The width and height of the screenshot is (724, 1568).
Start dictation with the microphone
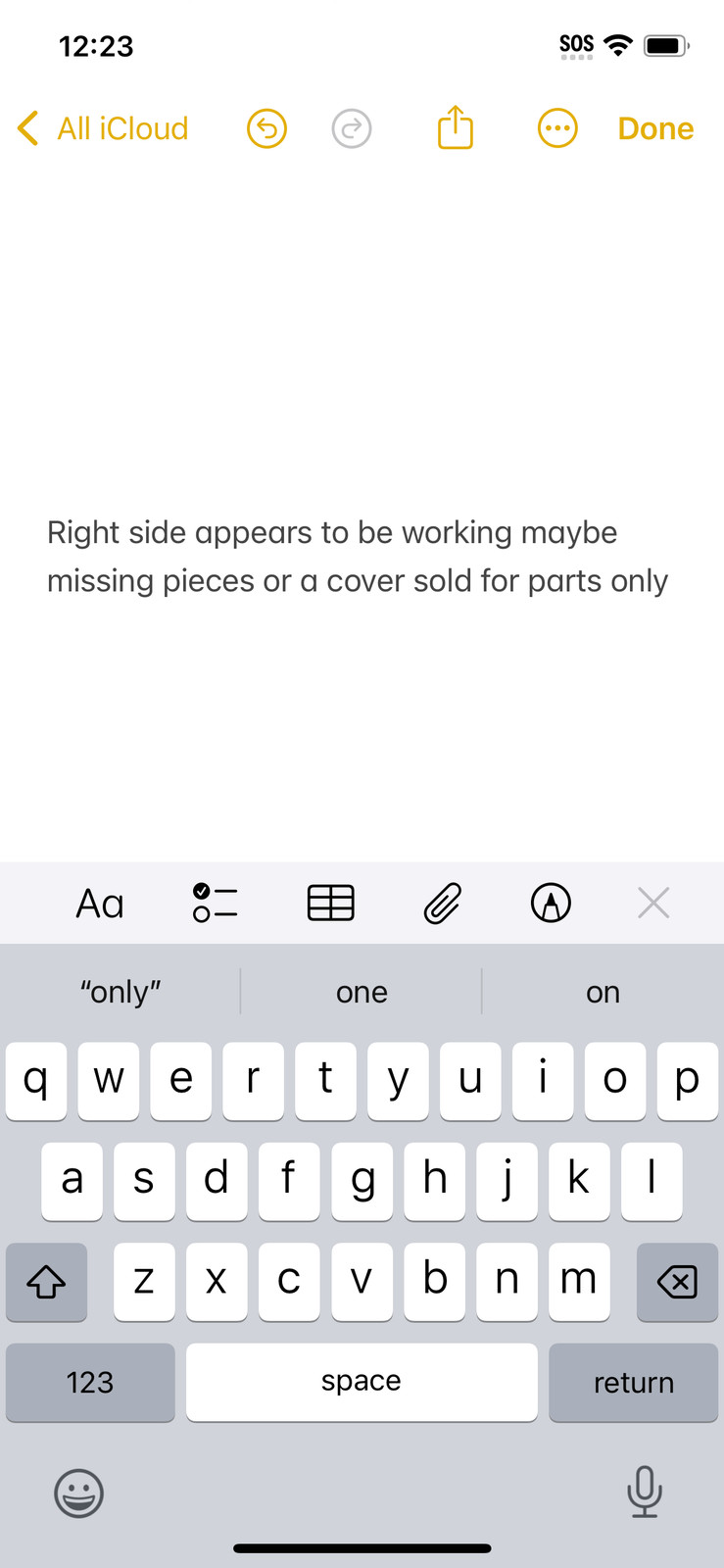click(x=645, y=1492)
